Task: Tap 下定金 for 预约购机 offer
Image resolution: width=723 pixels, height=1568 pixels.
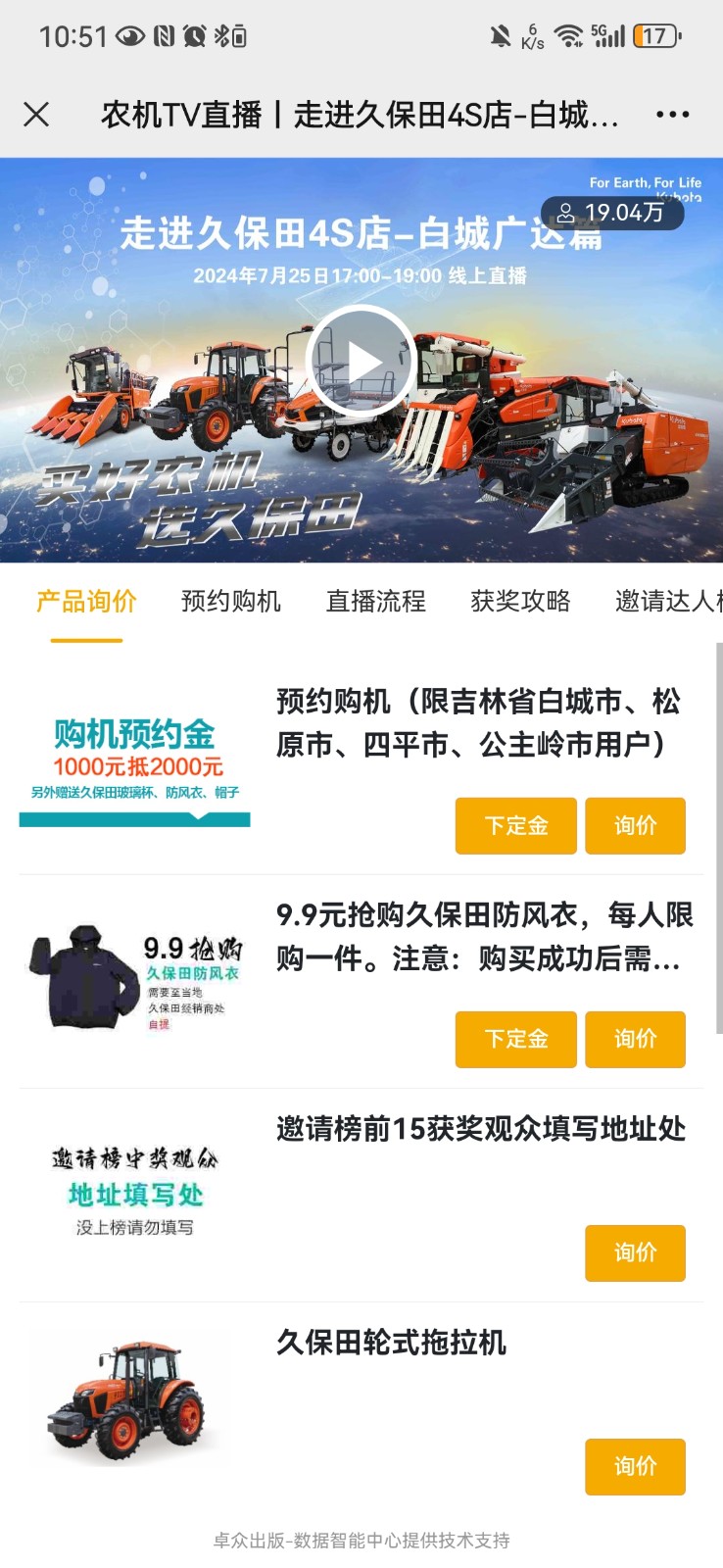Action: pos(515,825)
